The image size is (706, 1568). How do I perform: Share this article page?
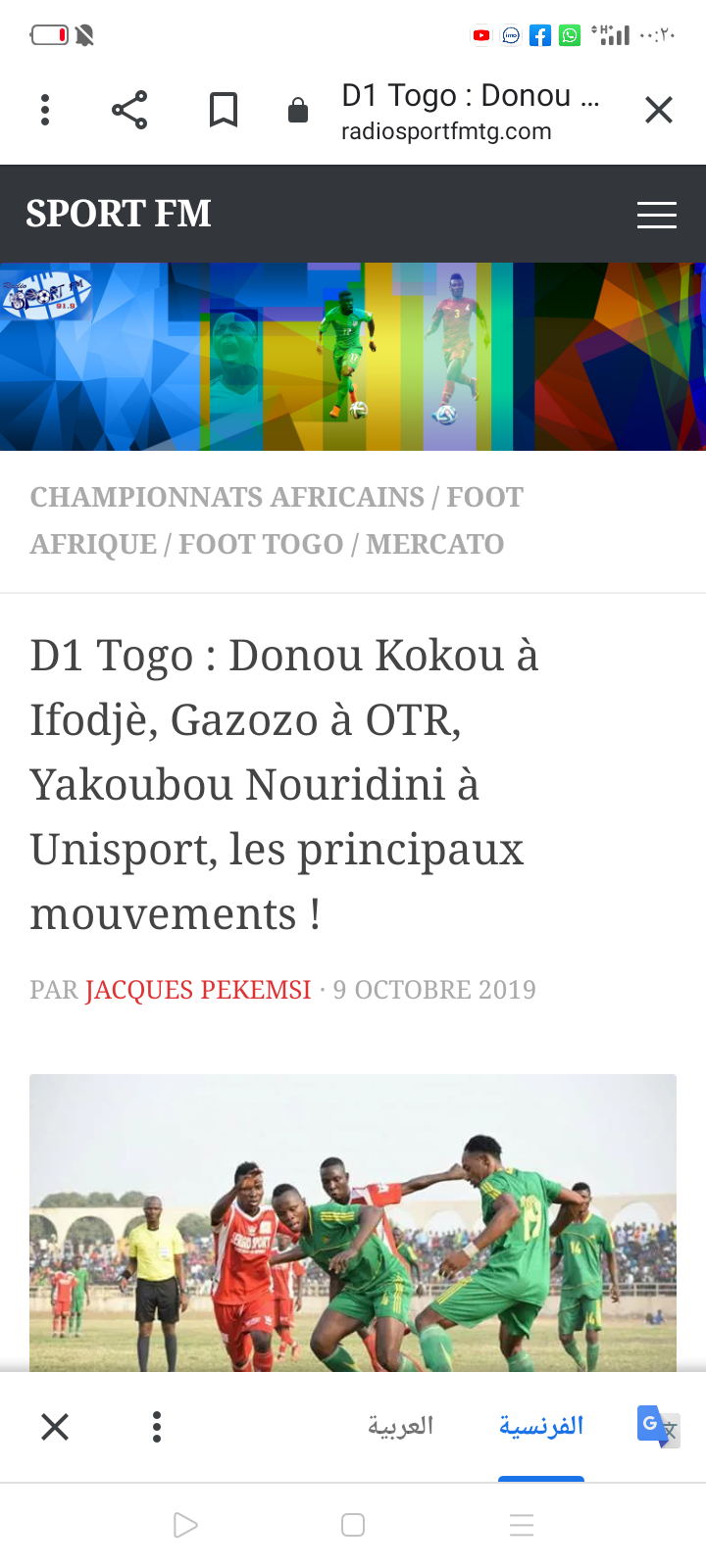pos(129,110)
